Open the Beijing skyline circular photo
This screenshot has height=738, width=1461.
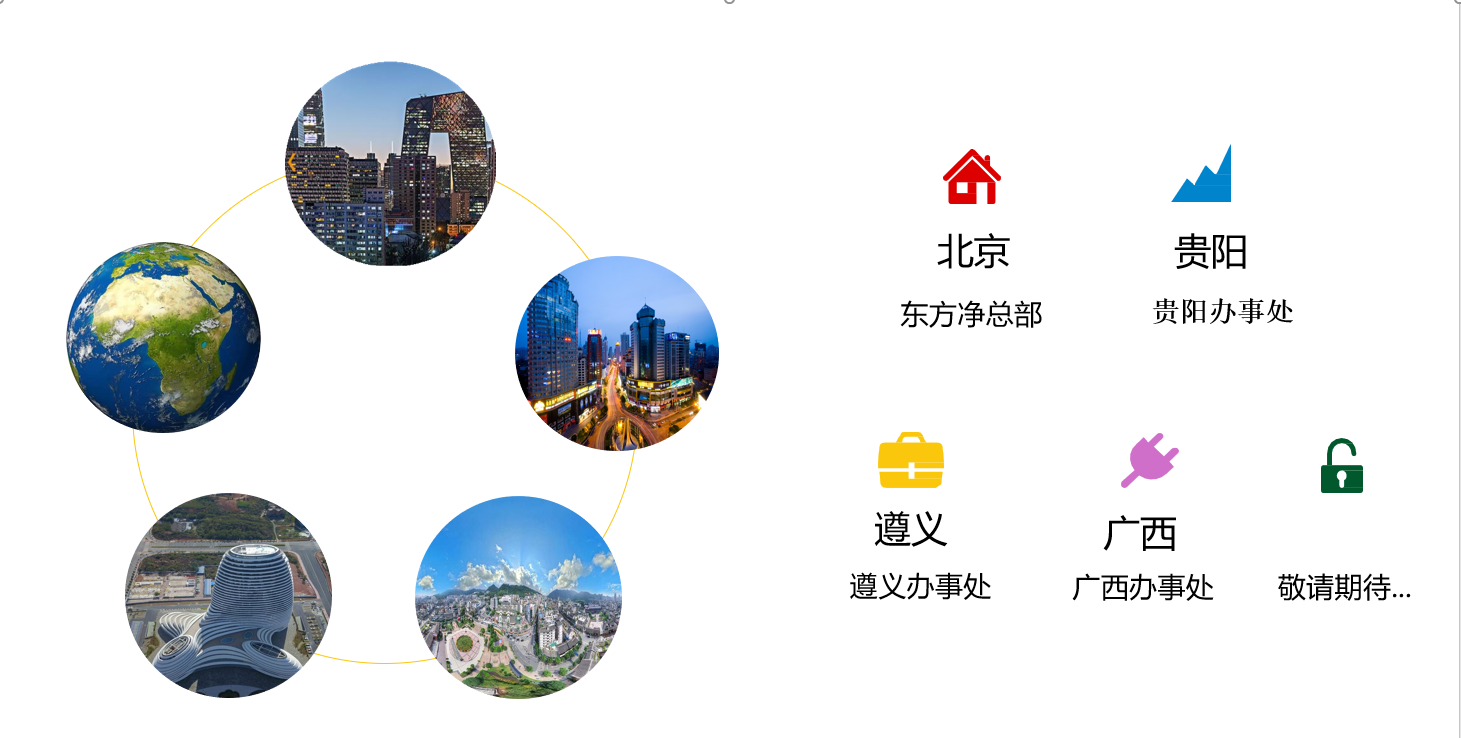(391, 163)
